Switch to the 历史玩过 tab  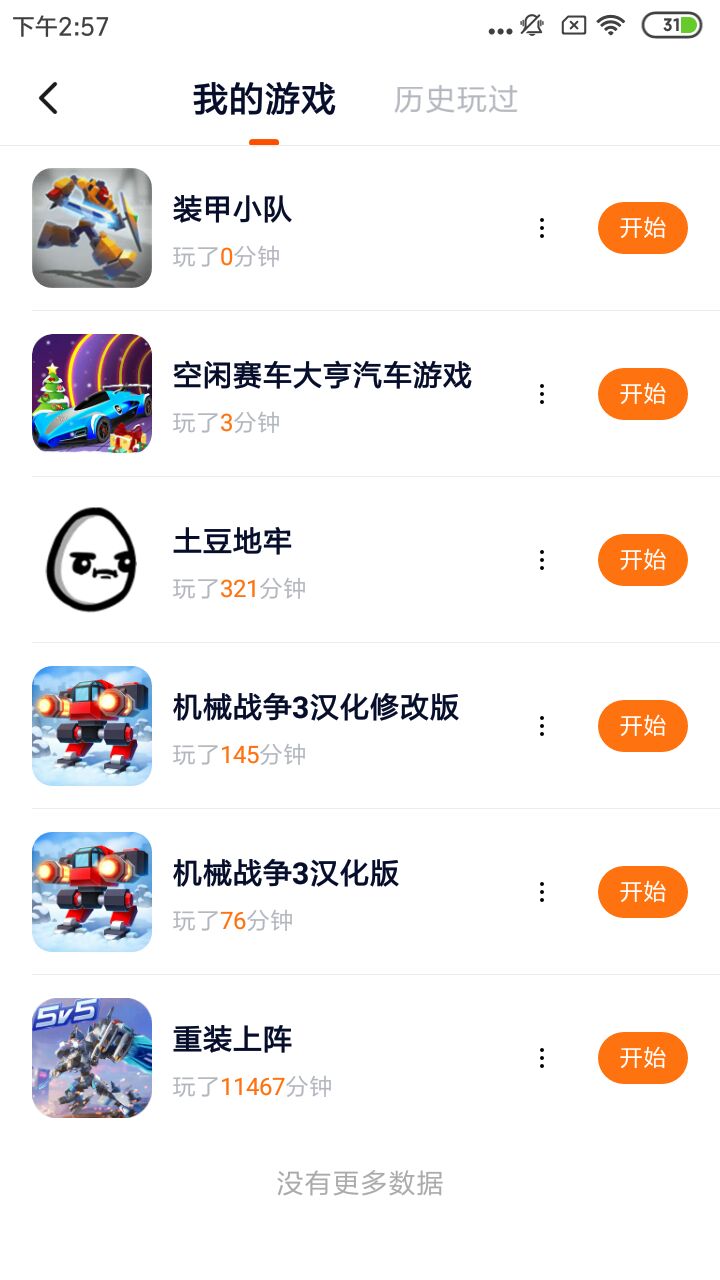(455, 99)
